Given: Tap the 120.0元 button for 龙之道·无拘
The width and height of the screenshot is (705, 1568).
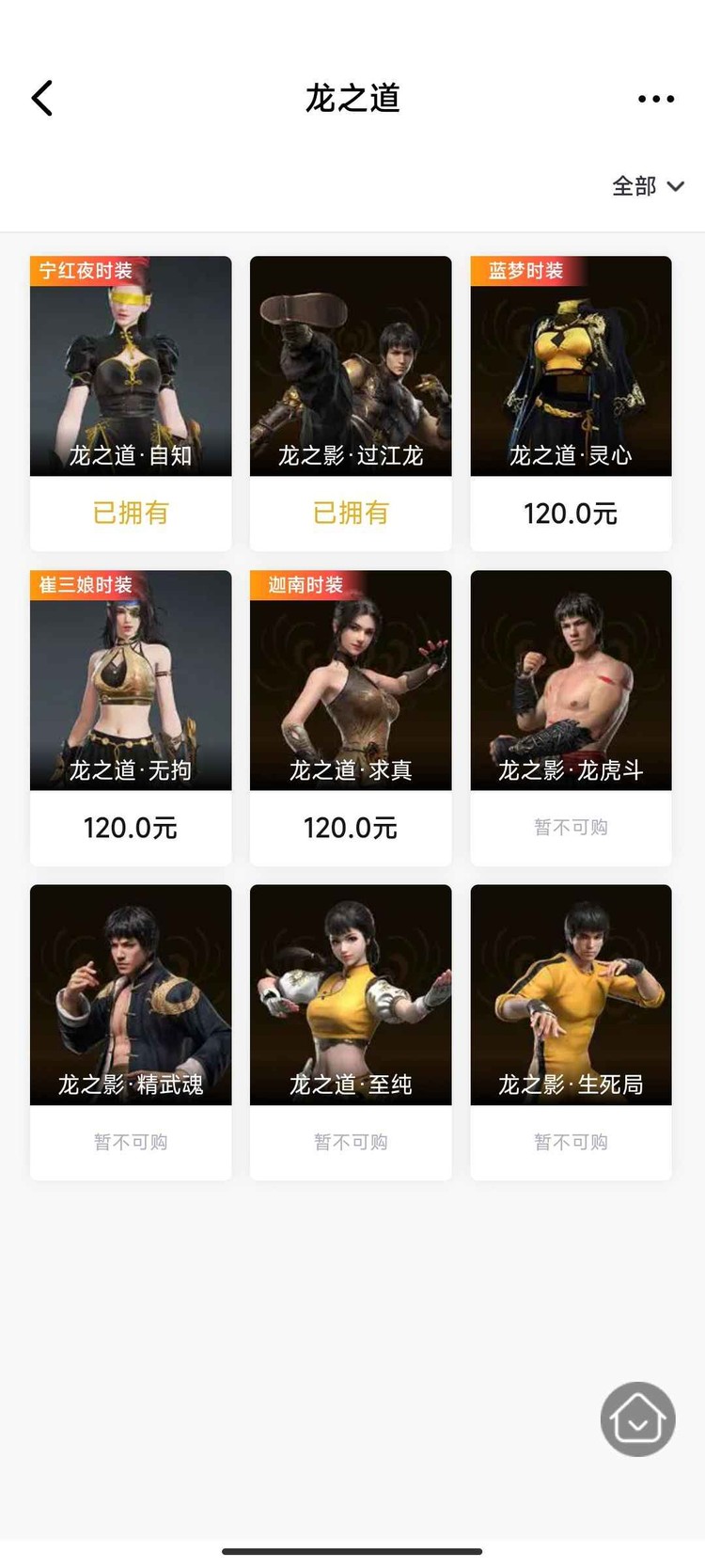Looking at the screenshot, I should pos(130,828).
